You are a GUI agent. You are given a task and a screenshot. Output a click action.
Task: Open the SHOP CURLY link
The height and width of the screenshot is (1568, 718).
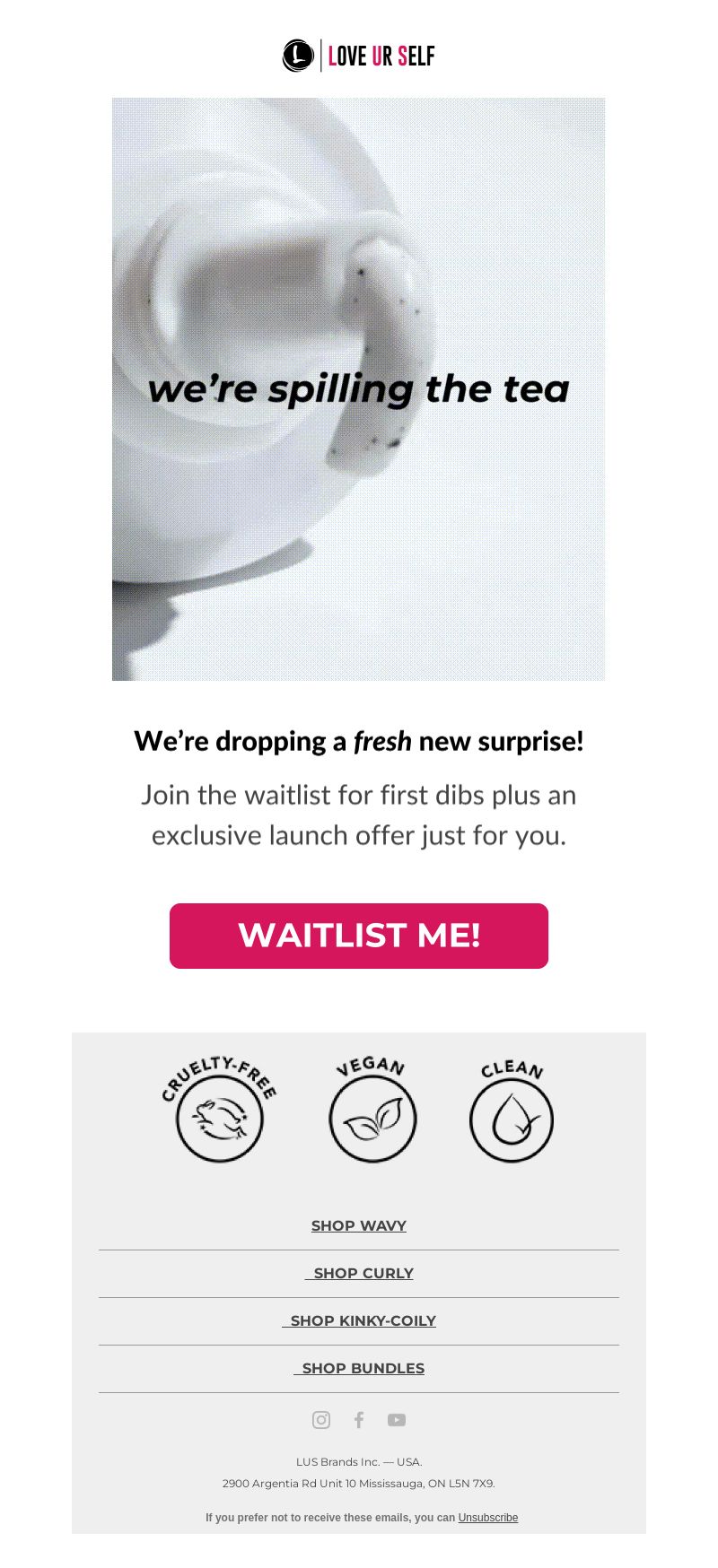(x=363, y=1273)
